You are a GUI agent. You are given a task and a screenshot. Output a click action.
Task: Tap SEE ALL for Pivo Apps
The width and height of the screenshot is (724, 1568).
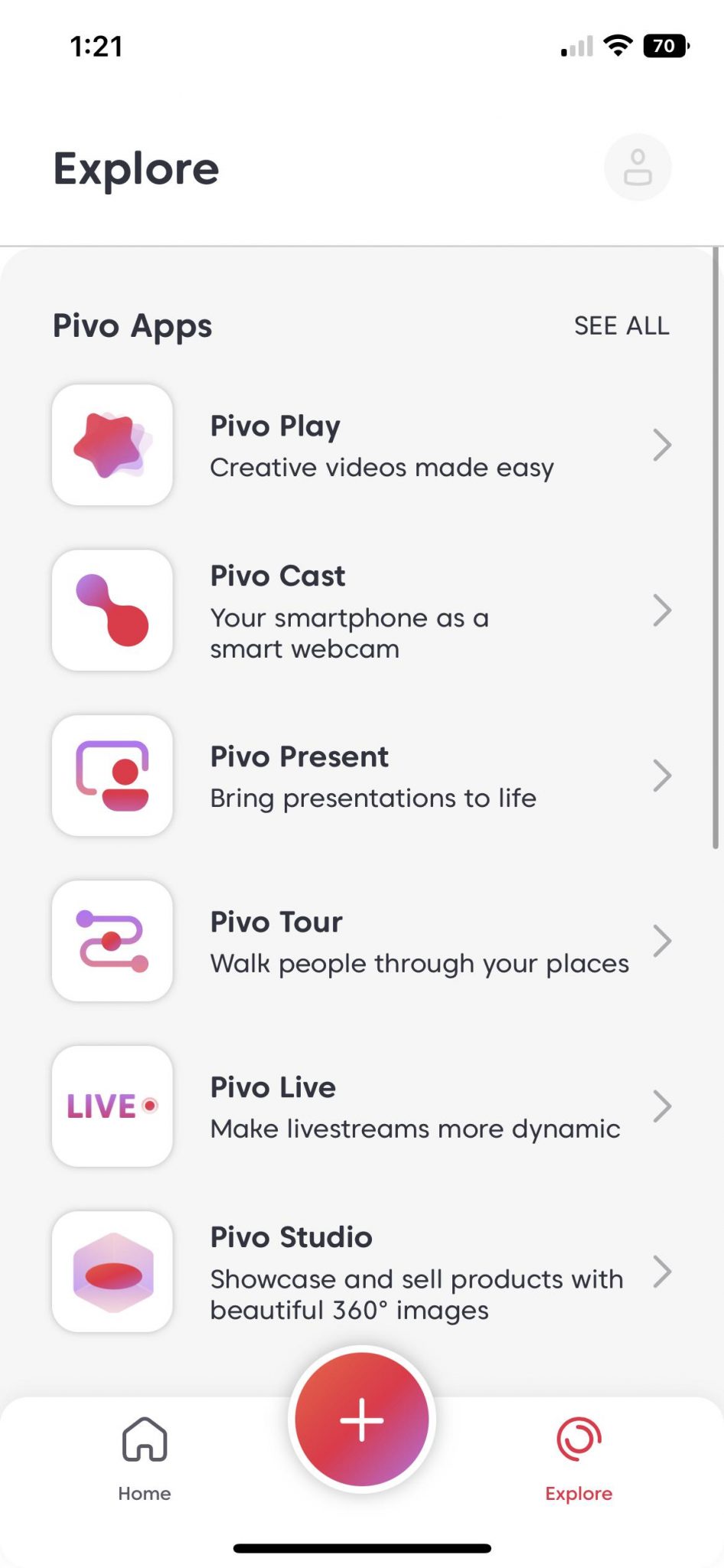(621, 326)
